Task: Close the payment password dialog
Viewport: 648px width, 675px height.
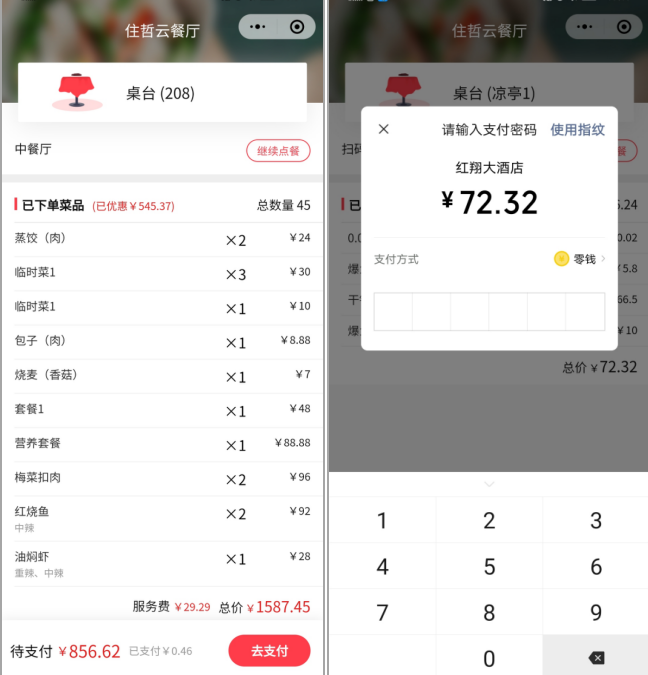Action: (x=384, y=129)
